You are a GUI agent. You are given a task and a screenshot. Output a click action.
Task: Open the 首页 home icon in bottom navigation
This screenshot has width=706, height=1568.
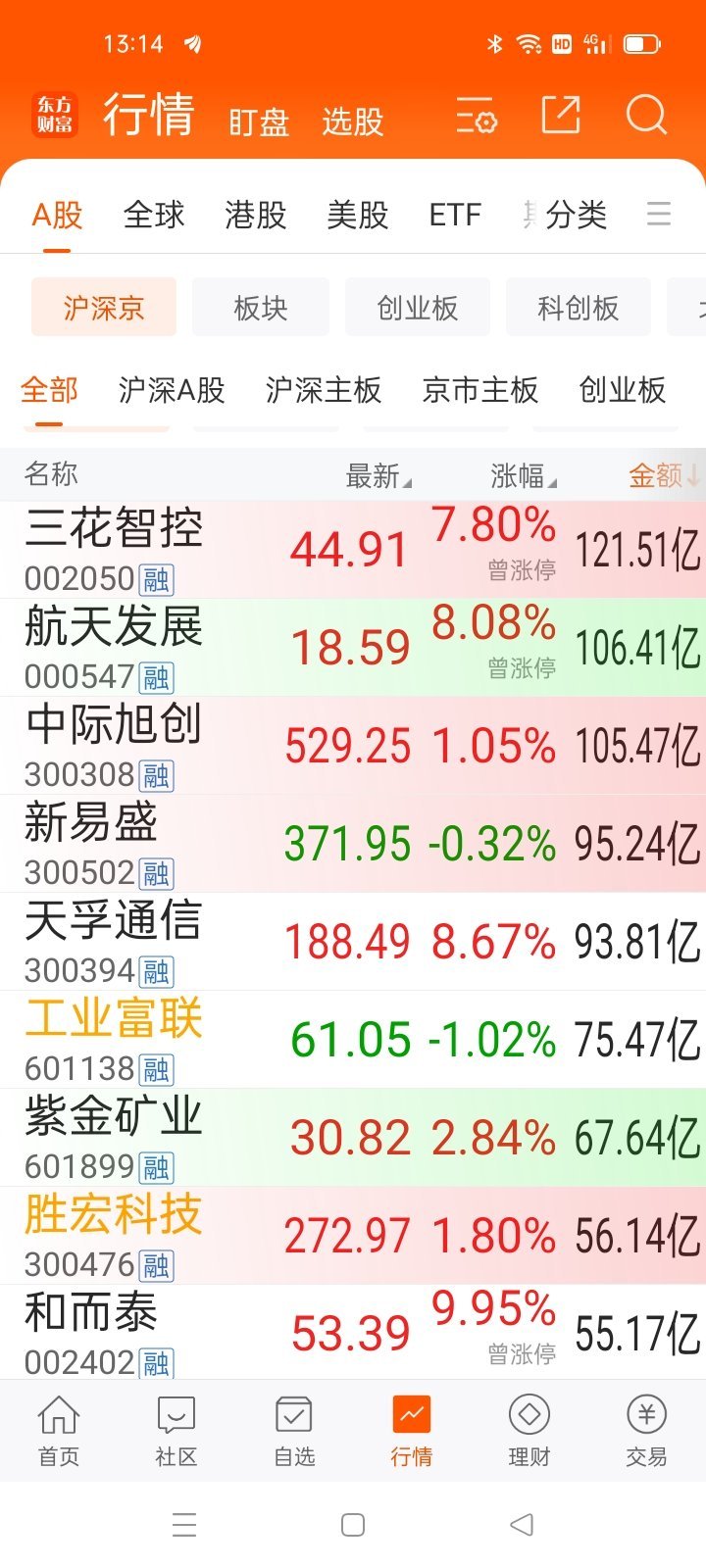point(58,1431)
